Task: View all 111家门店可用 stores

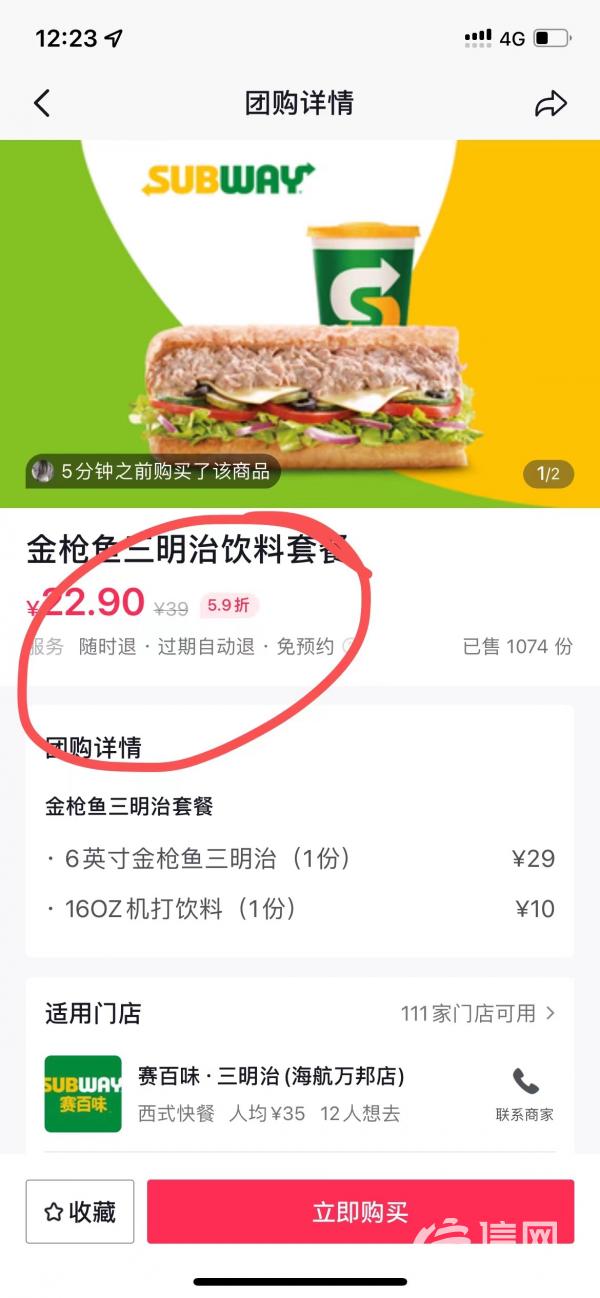Action: click(x=478, y=1013)
